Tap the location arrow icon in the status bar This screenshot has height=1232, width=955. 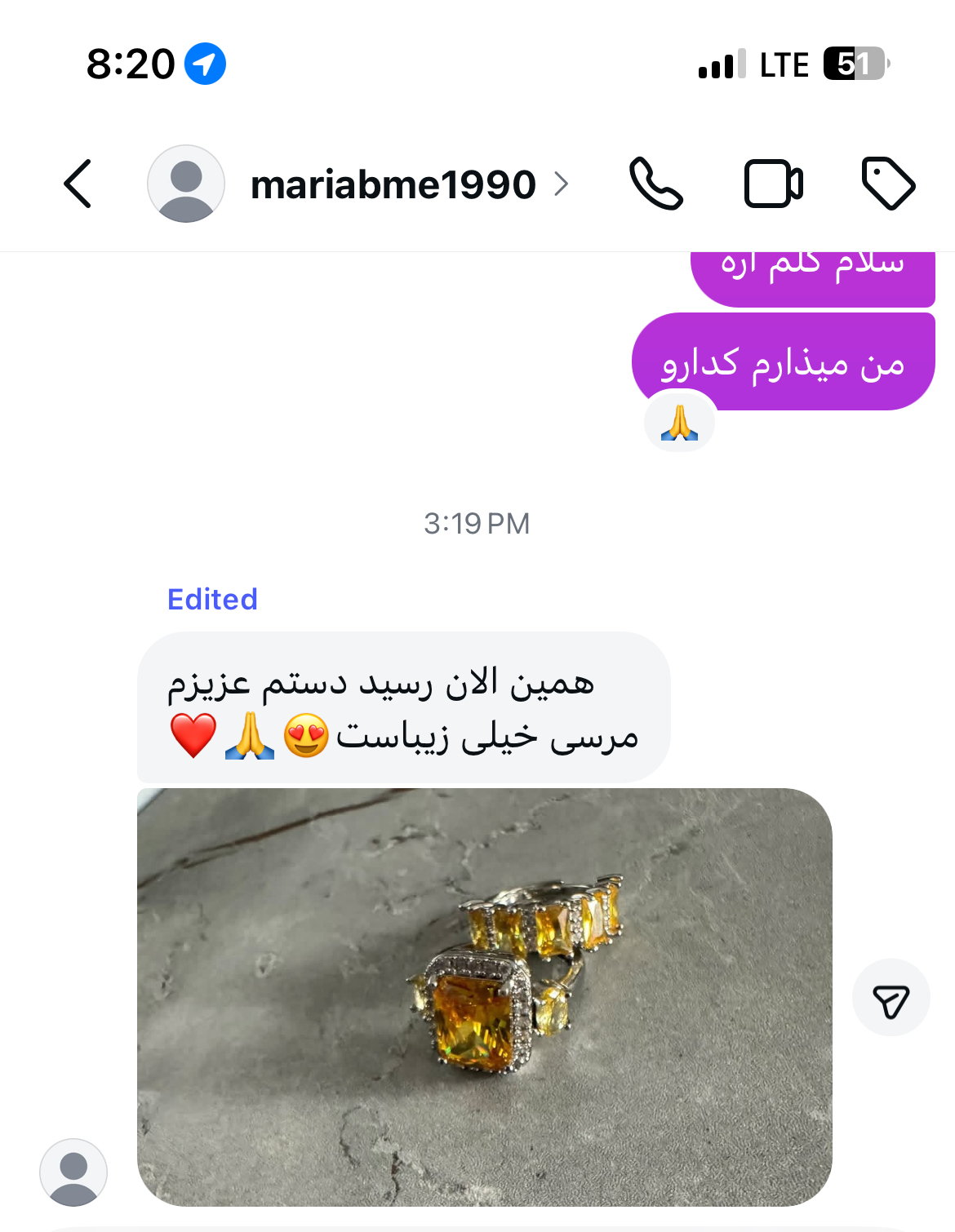click(207, 63)
